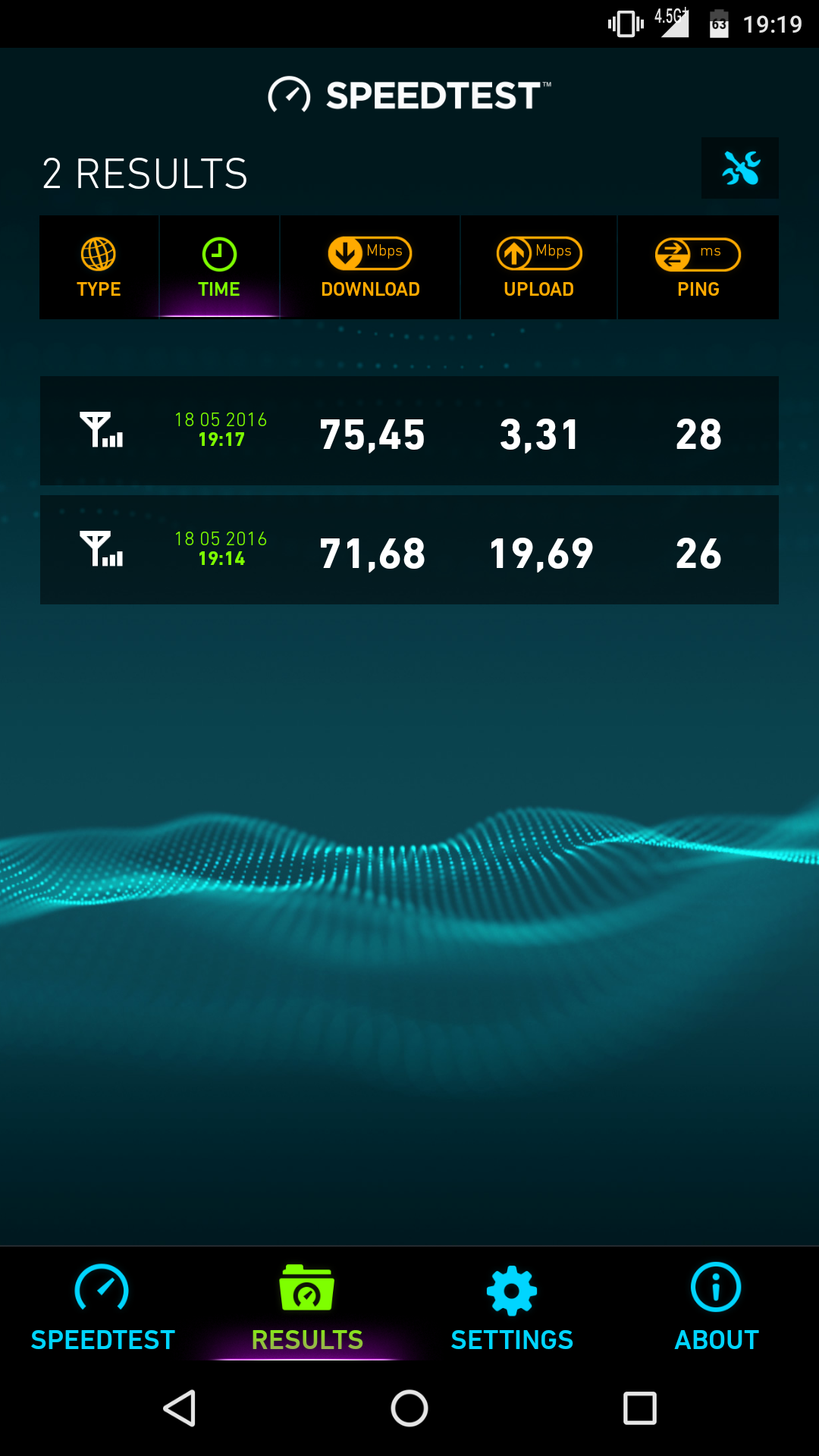Open the About tab
Viewport: 819px width, 1456px height.
(x=717, y=1307)
